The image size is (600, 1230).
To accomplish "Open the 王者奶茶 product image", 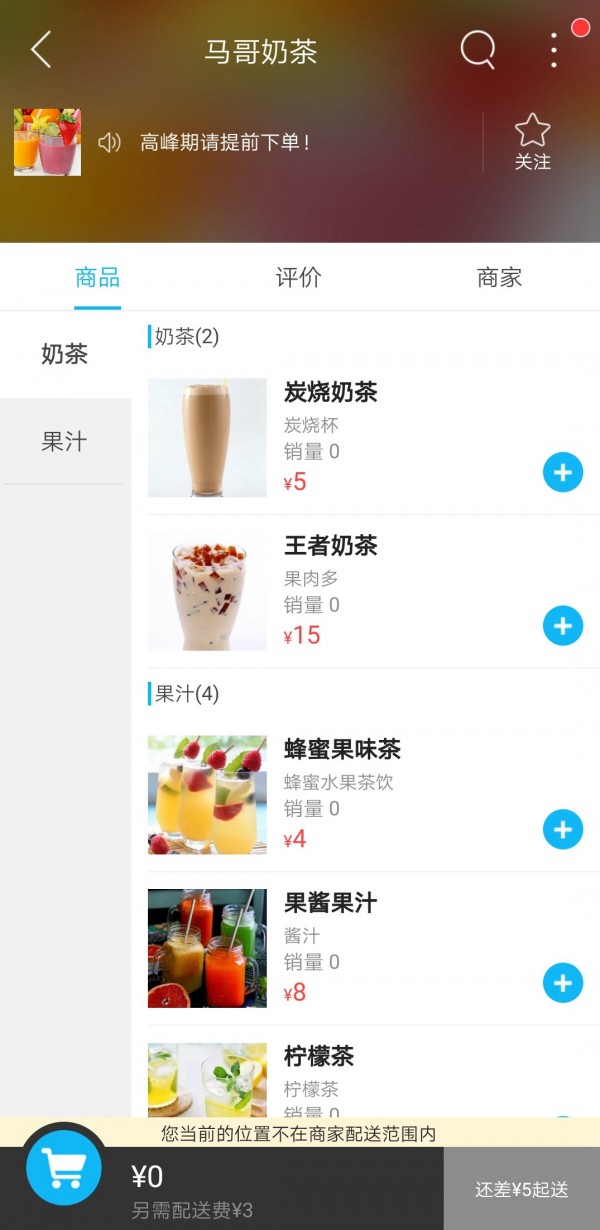I will [207, 591].
